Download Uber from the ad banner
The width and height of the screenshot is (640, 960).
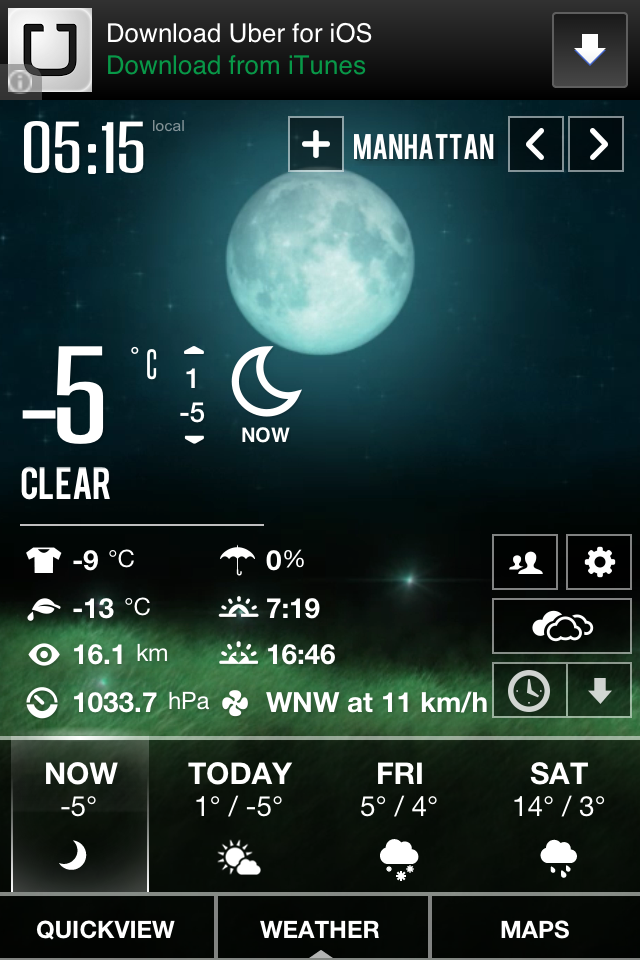(x=590, y=50)
